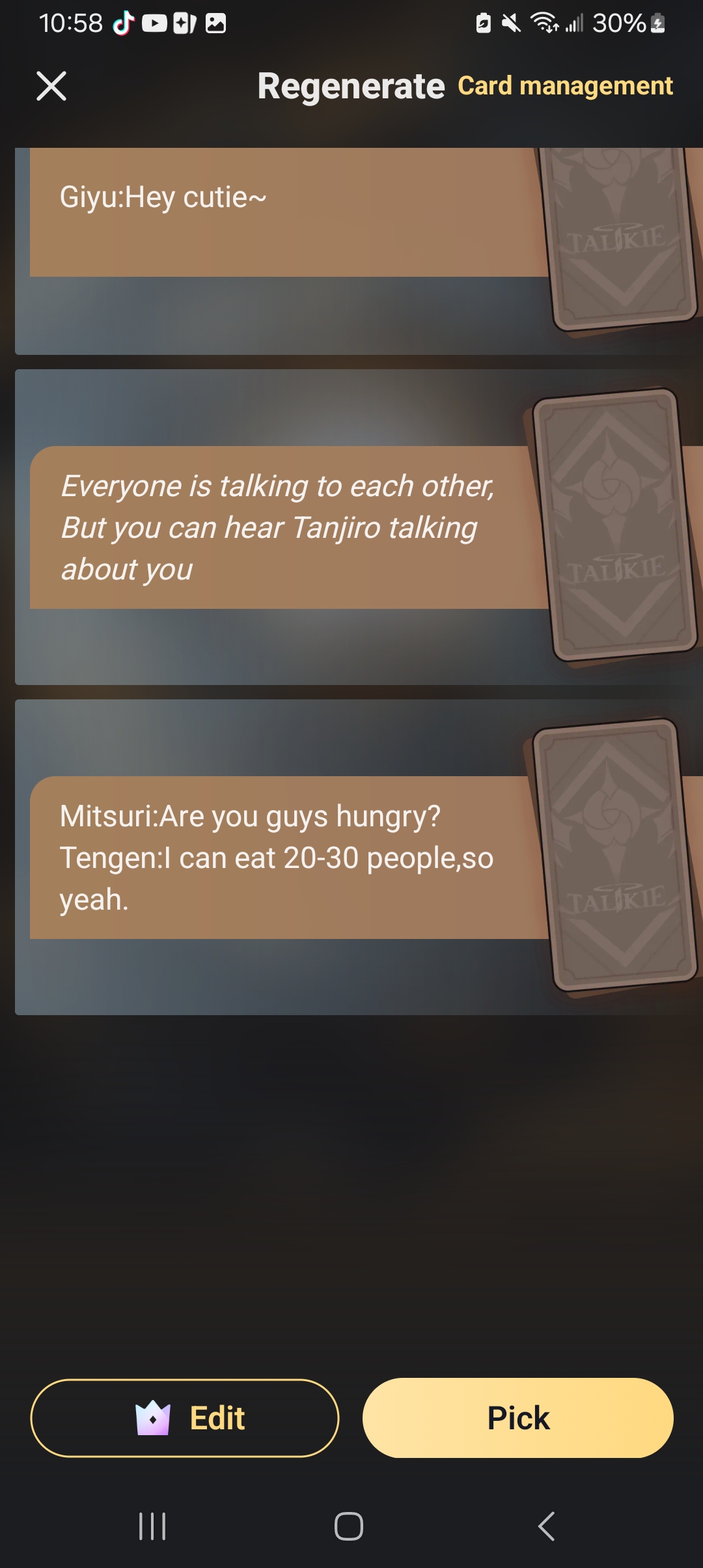703x1568 pixels.
Task: Confirm selection with Pick button
Action: (x=517, y=1418)
